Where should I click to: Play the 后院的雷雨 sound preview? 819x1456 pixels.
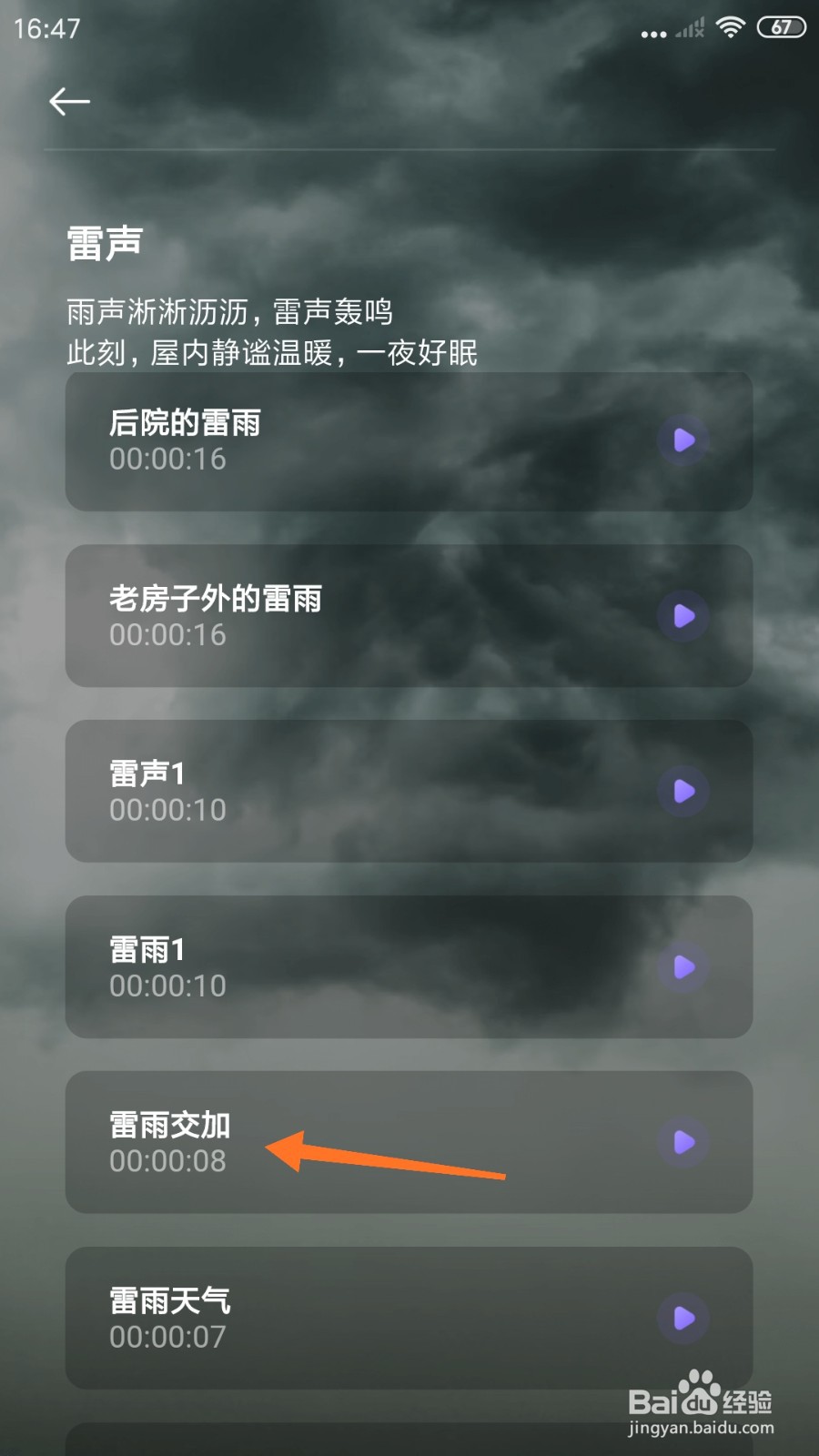tap(683, 440)
